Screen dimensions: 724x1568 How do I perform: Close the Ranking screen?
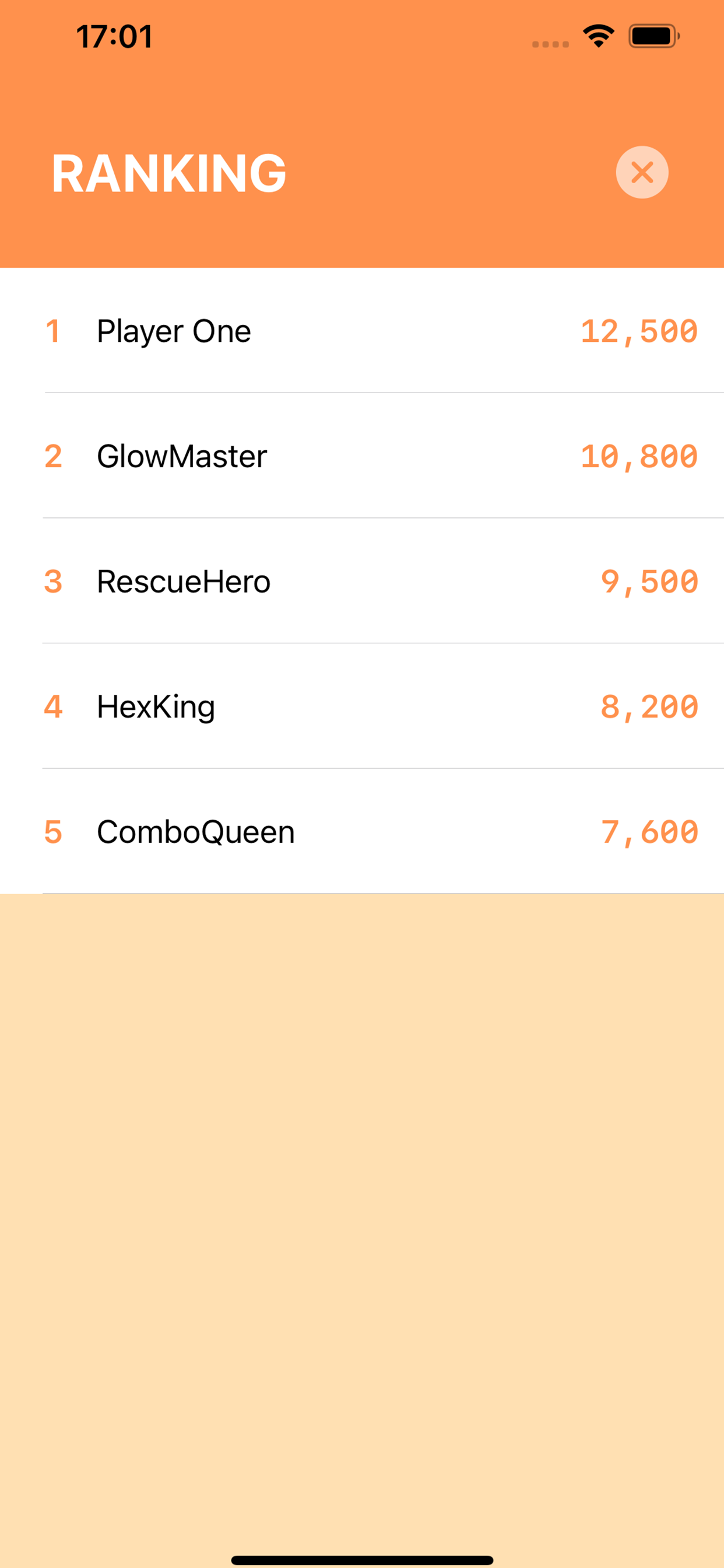pyautogui.click(x=642, y=172)
